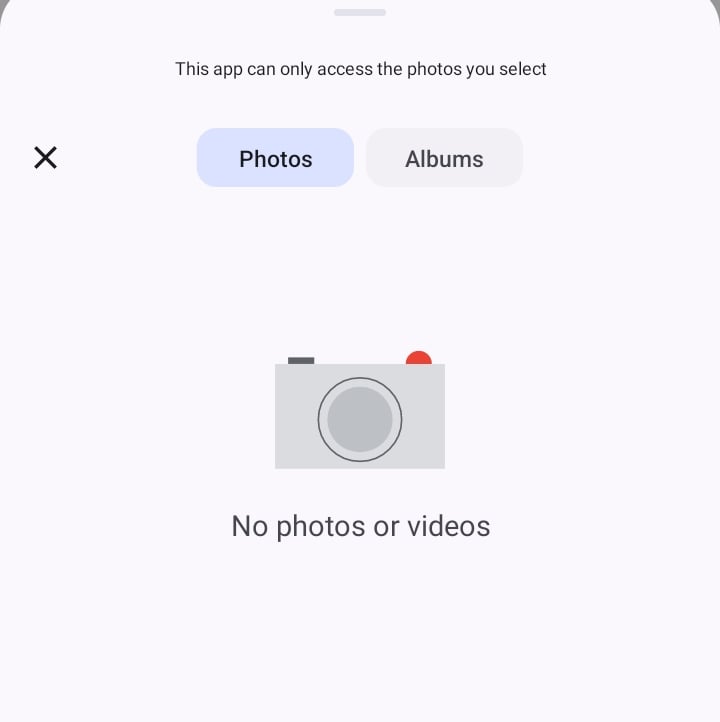Click the 'No photos or videos' message
The image size is (720, 722).
(x=360, y=526)
